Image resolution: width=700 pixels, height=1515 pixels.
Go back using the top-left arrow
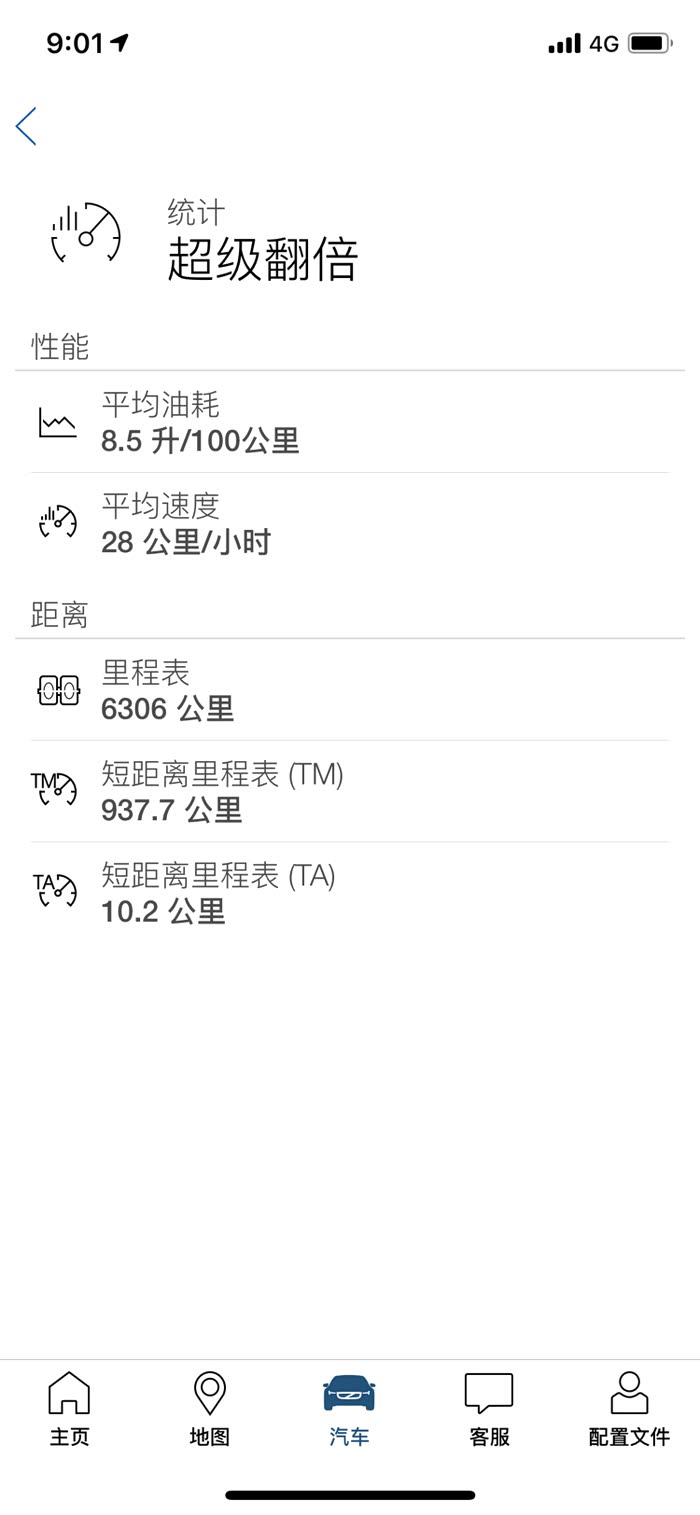(x=27, y=126)
